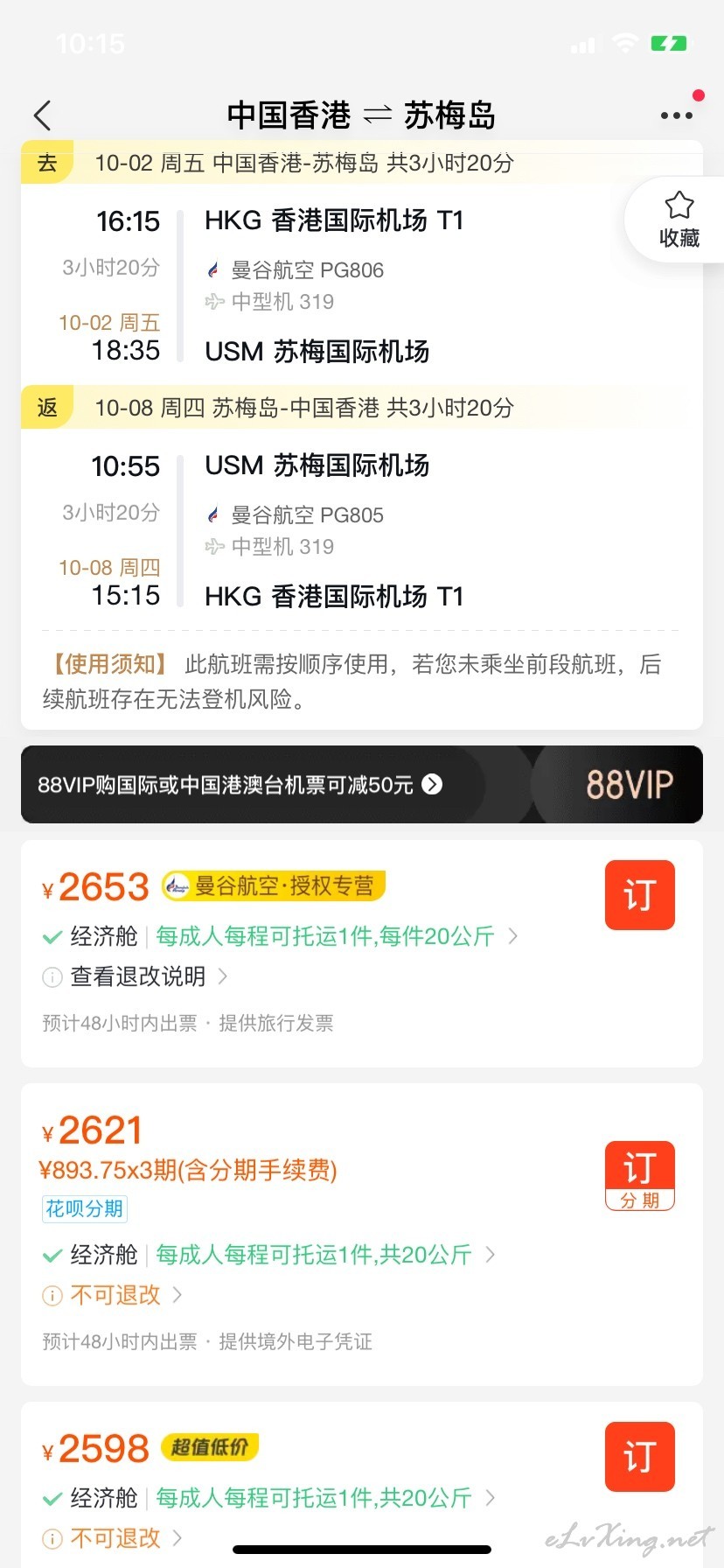Open the 88VIP 减50元 discount banner
Image resolution: width=724 pixels, height=1568 pixels.
tap(362, 784)
